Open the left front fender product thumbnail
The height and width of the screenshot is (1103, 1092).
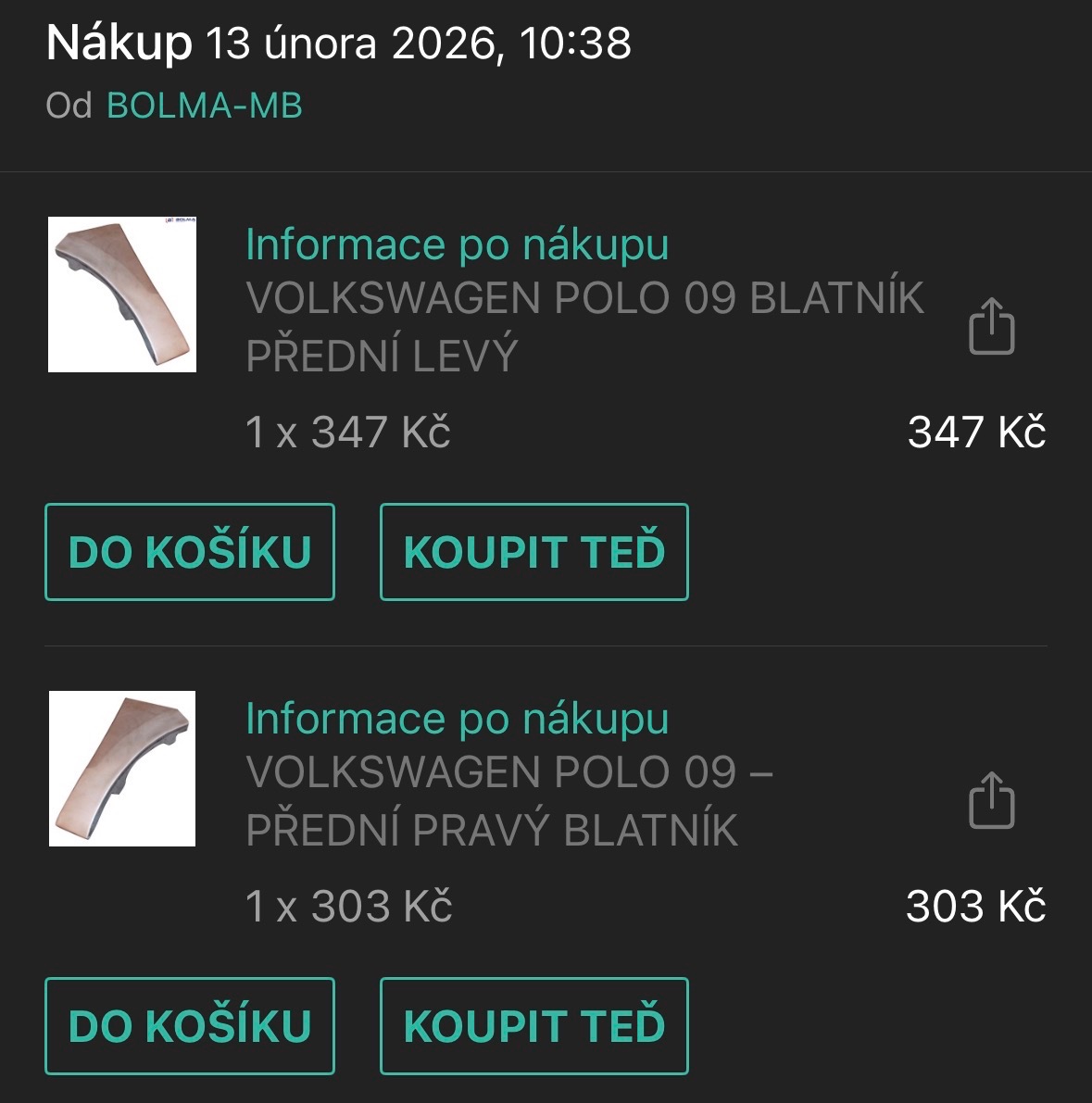[123, 295]
